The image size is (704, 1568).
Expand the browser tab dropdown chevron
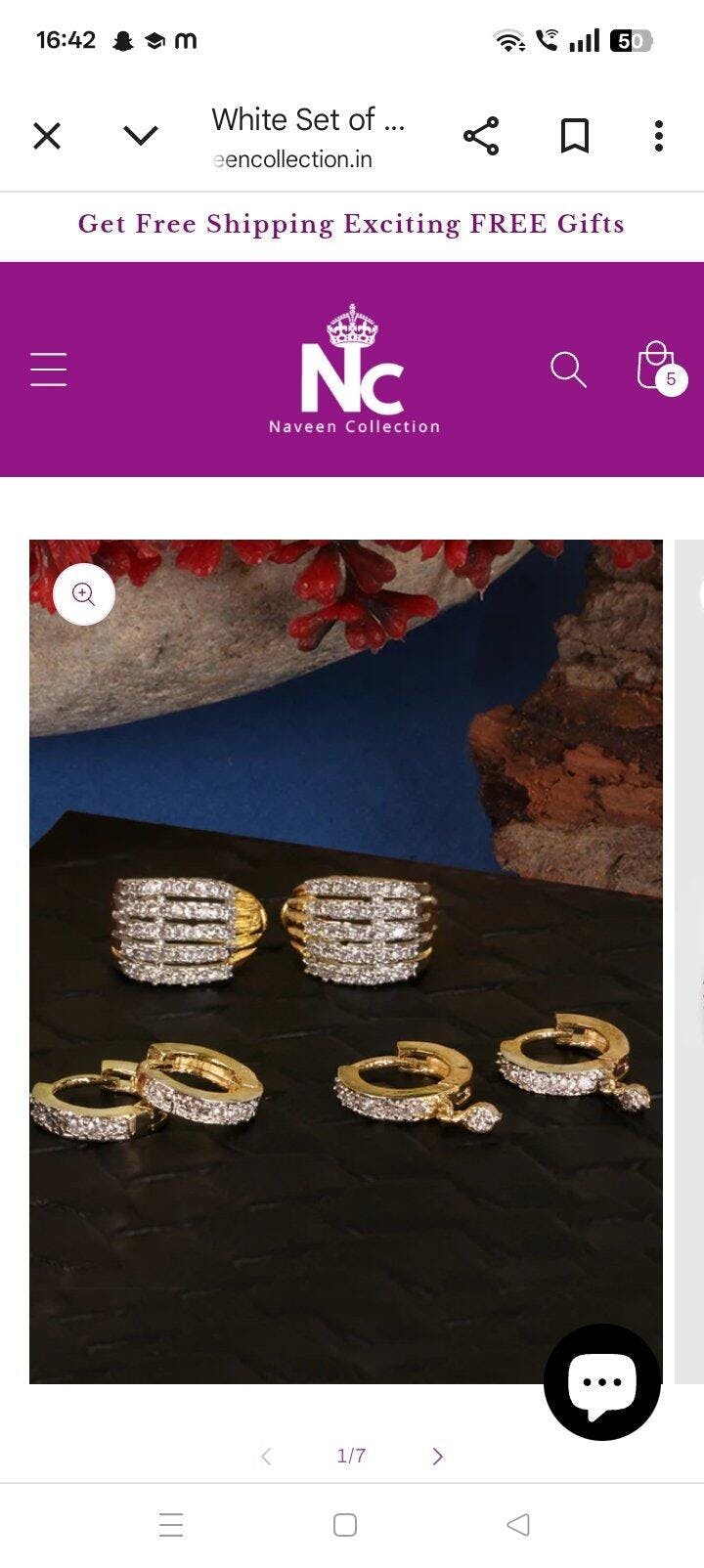(141, 136)
